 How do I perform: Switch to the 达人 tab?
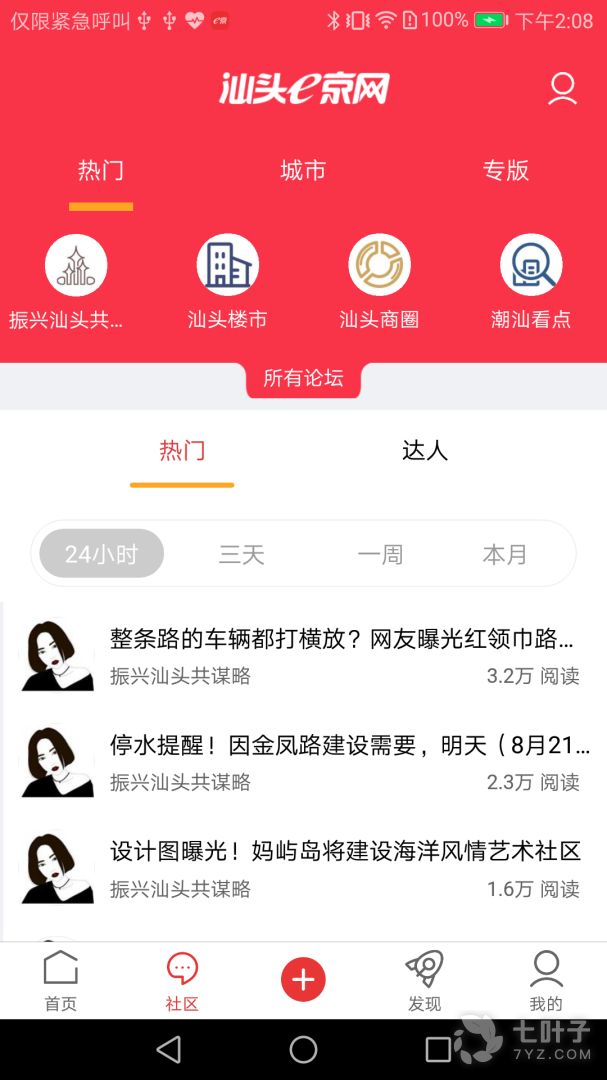coord(424,451)
